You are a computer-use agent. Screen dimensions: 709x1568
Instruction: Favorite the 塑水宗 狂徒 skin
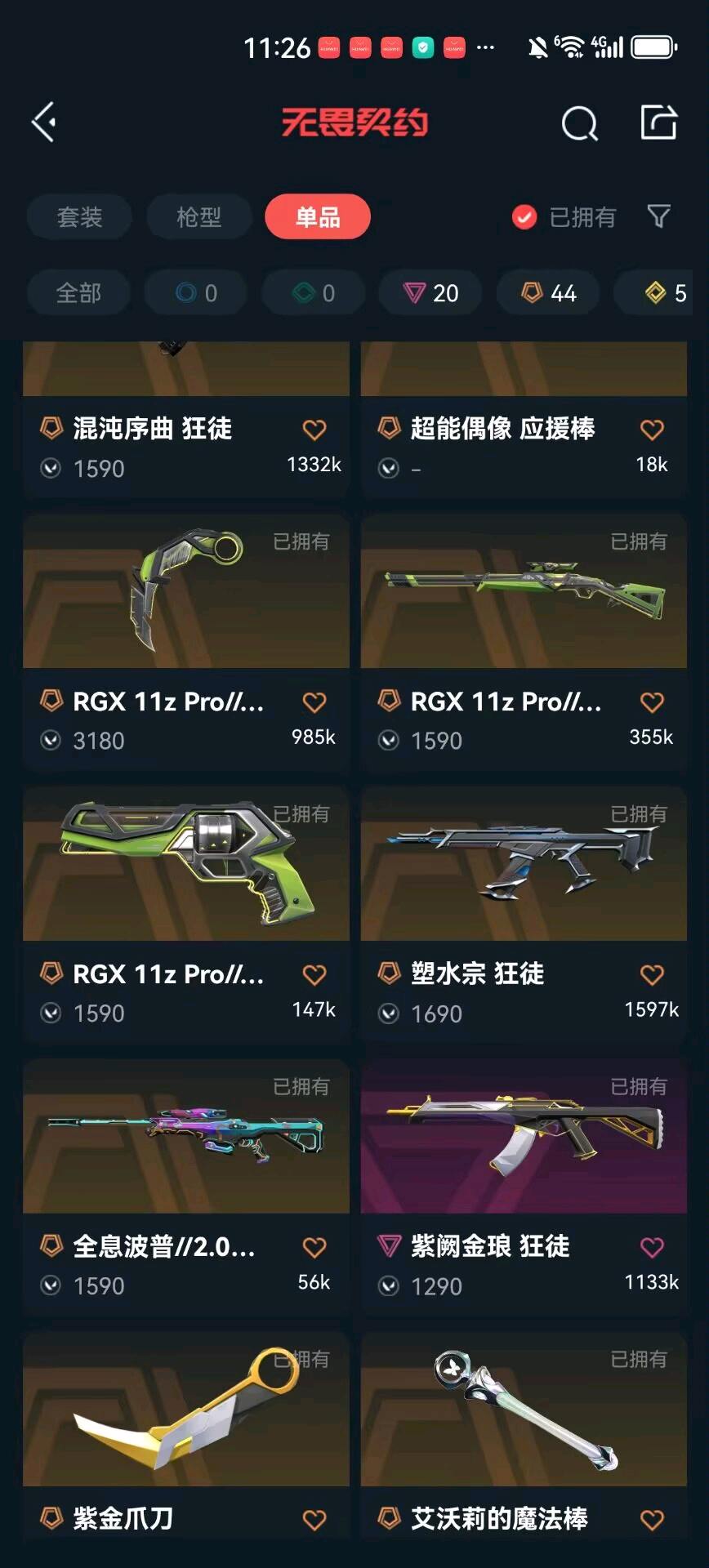tap(652, 974)
